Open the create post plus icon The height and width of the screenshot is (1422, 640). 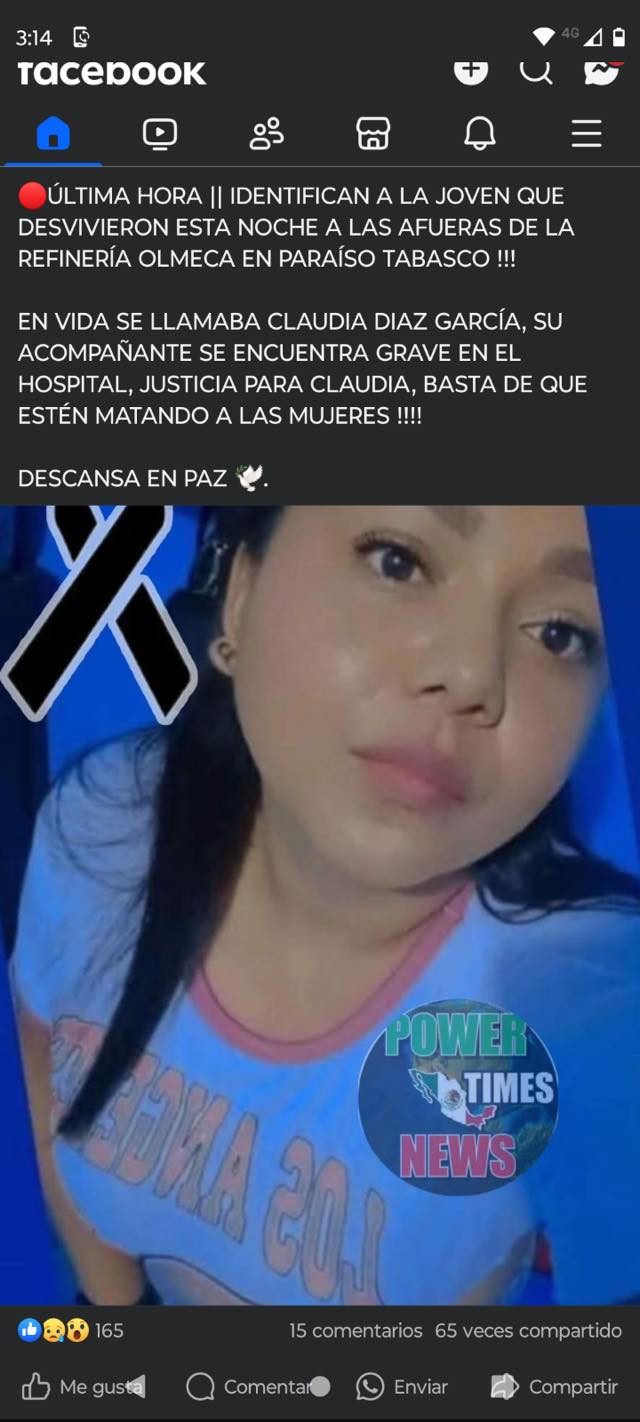[471, 71]
